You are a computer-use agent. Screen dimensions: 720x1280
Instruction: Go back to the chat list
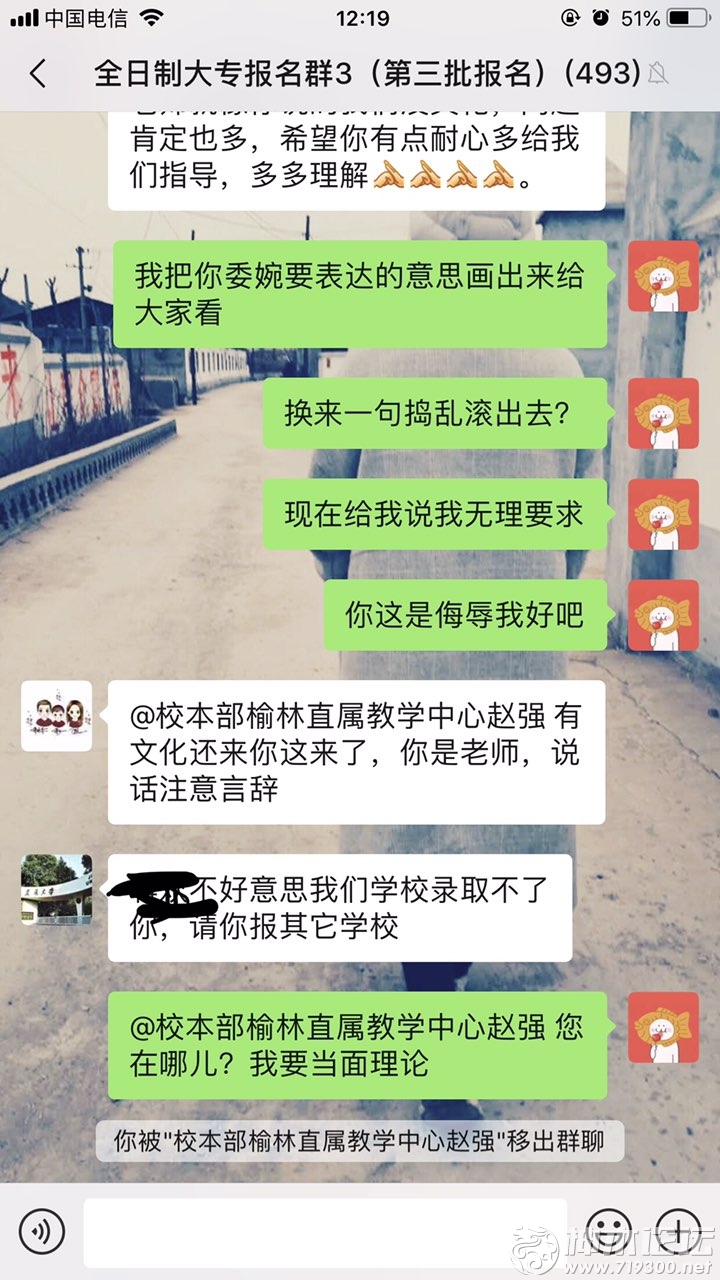click(38, 73)
